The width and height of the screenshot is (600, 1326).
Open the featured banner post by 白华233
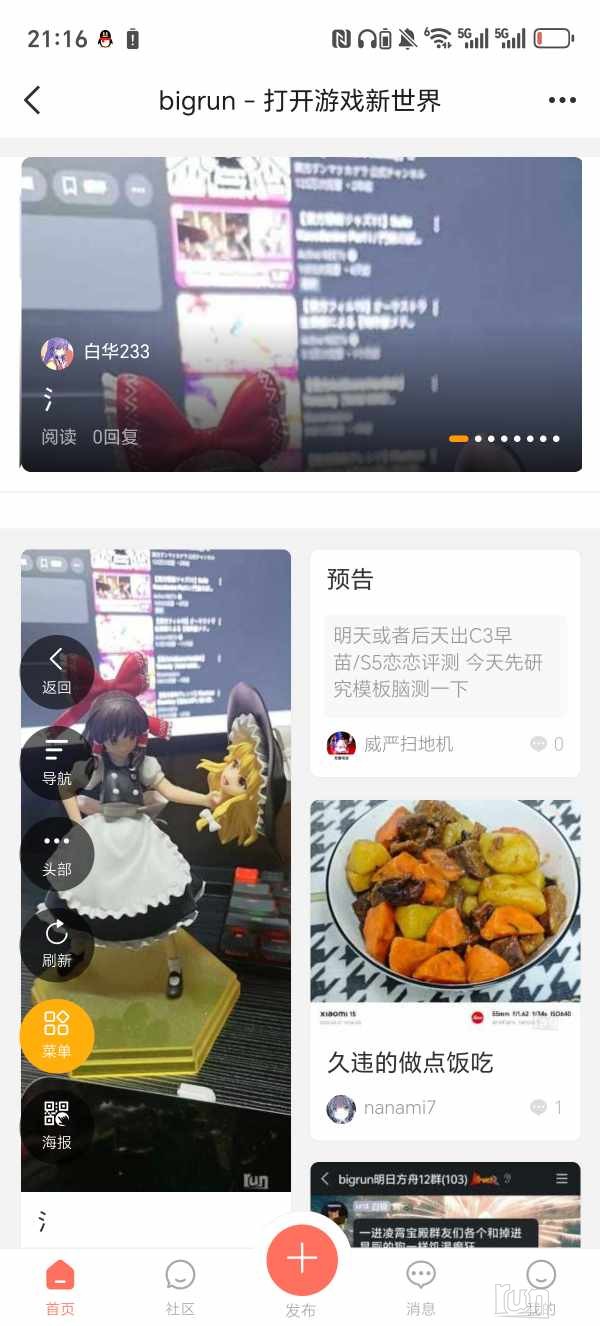coord(300,300)
